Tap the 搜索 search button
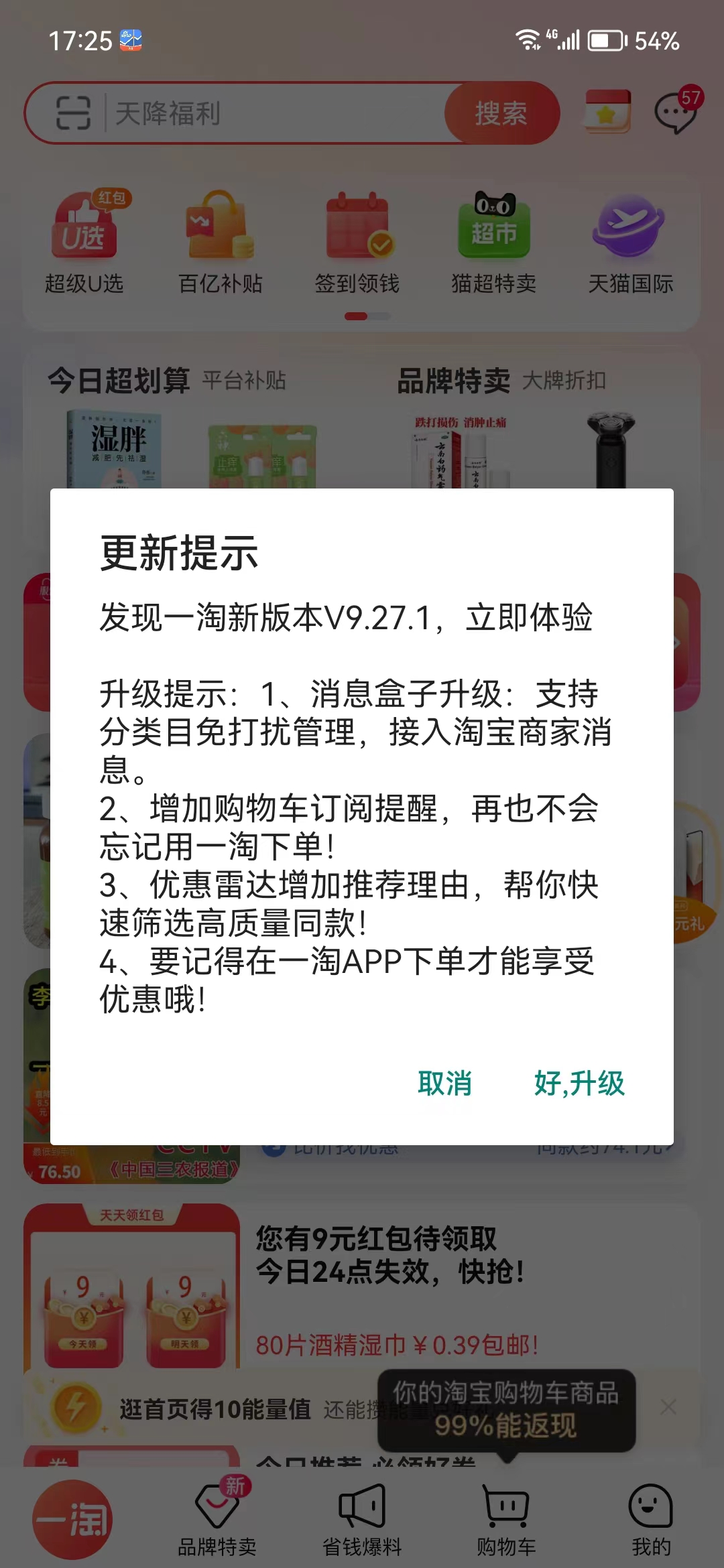The width and height of the screenshot is (724, 1568). click(501, 113)
